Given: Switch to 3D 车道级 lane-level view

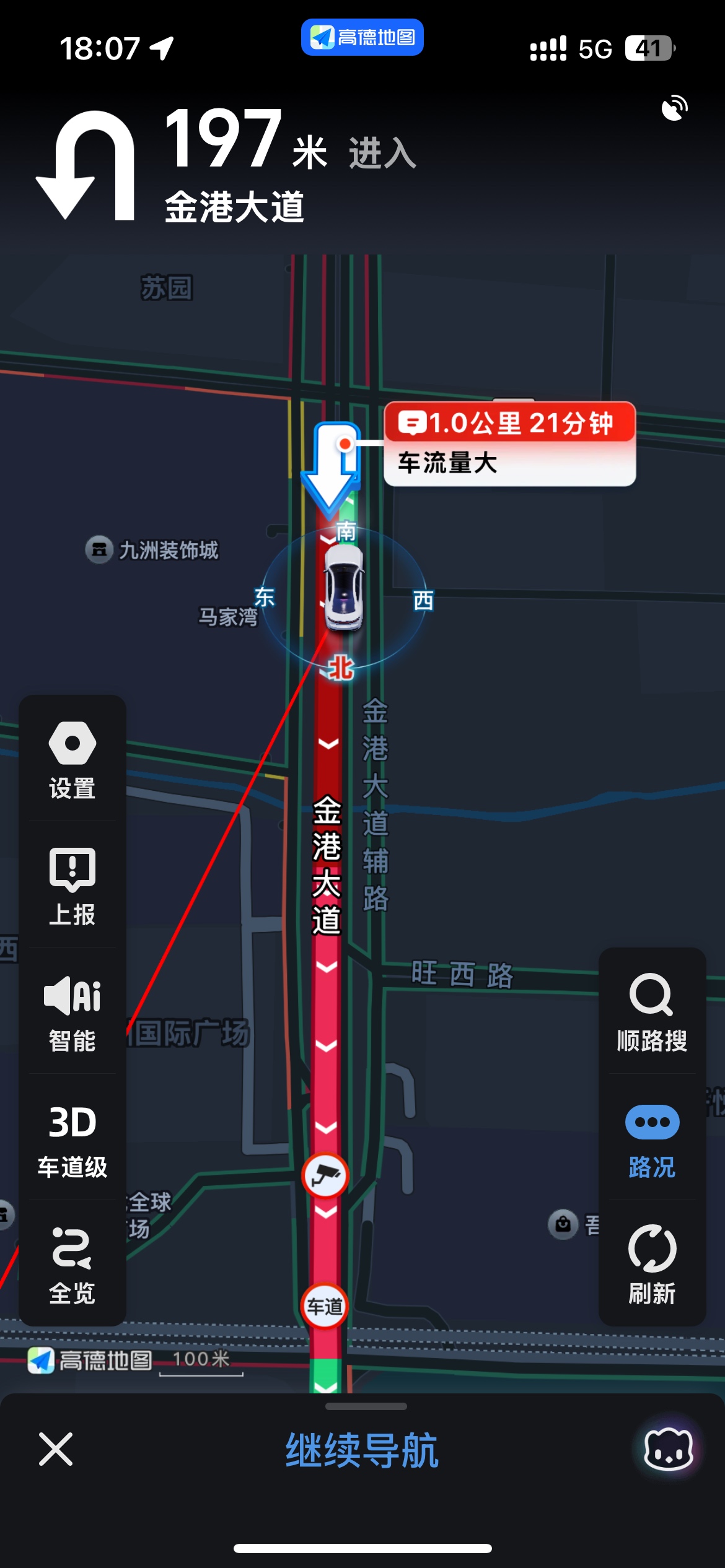Looking at the screenshot, I should [72, 1139].
